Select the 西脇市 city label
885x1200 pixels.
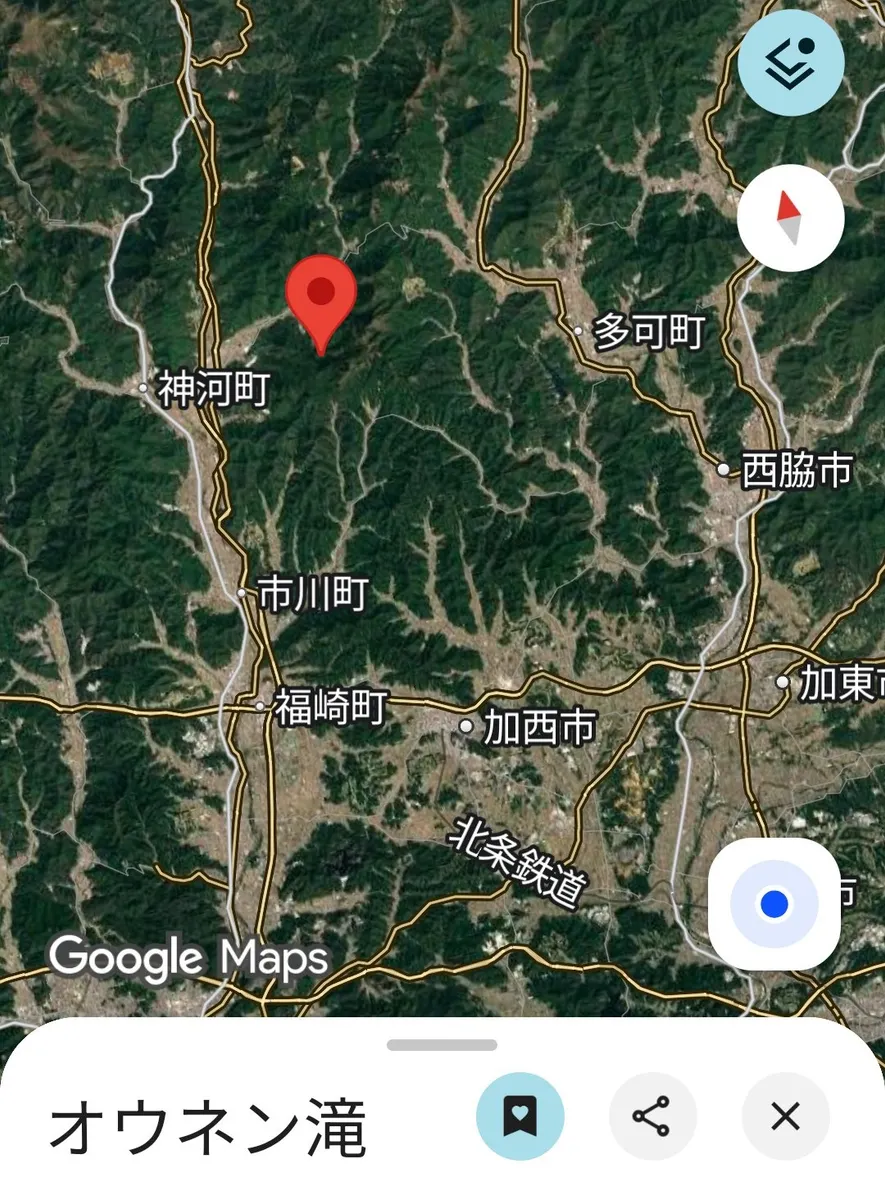(x=796, y=470)
